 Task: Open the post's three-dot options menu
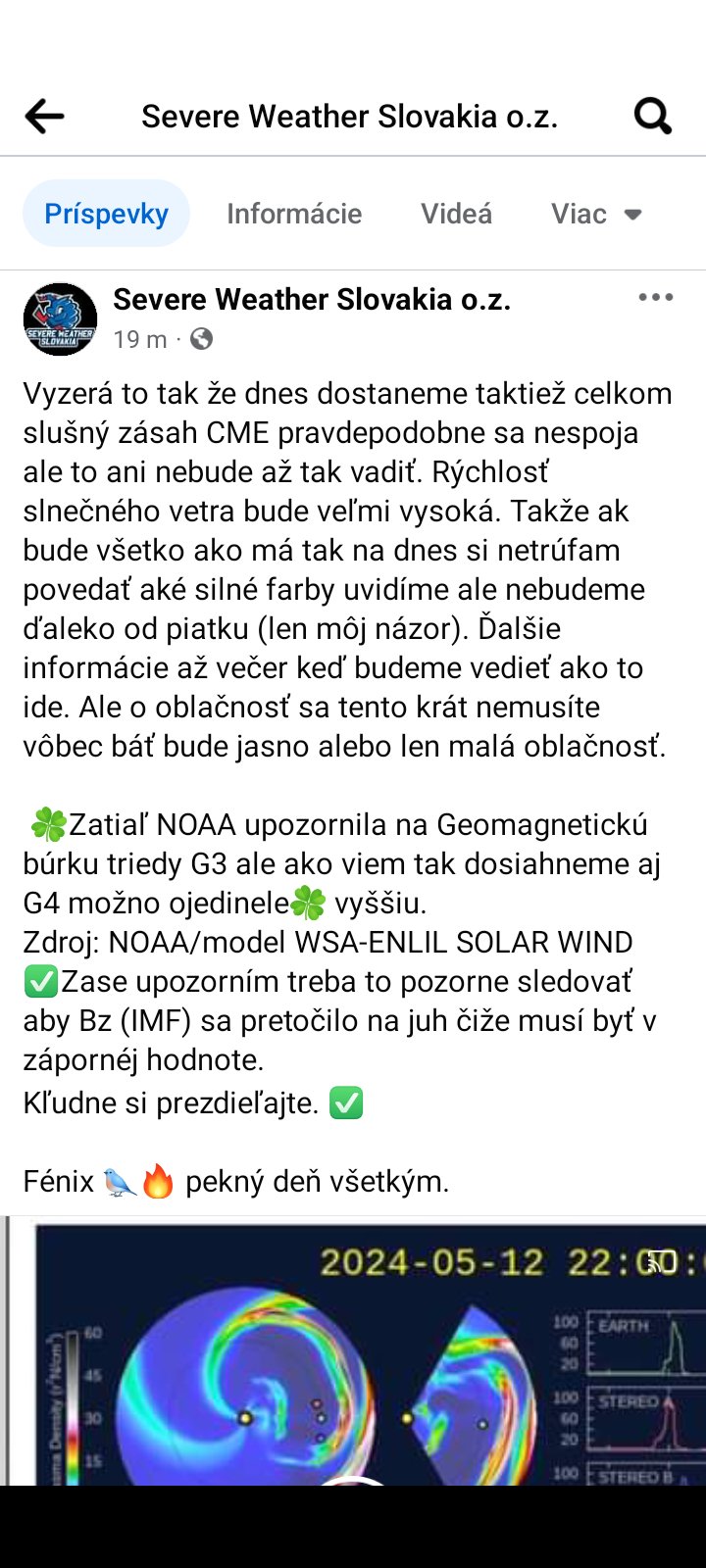pyautogui.click(x=655, y=298)
